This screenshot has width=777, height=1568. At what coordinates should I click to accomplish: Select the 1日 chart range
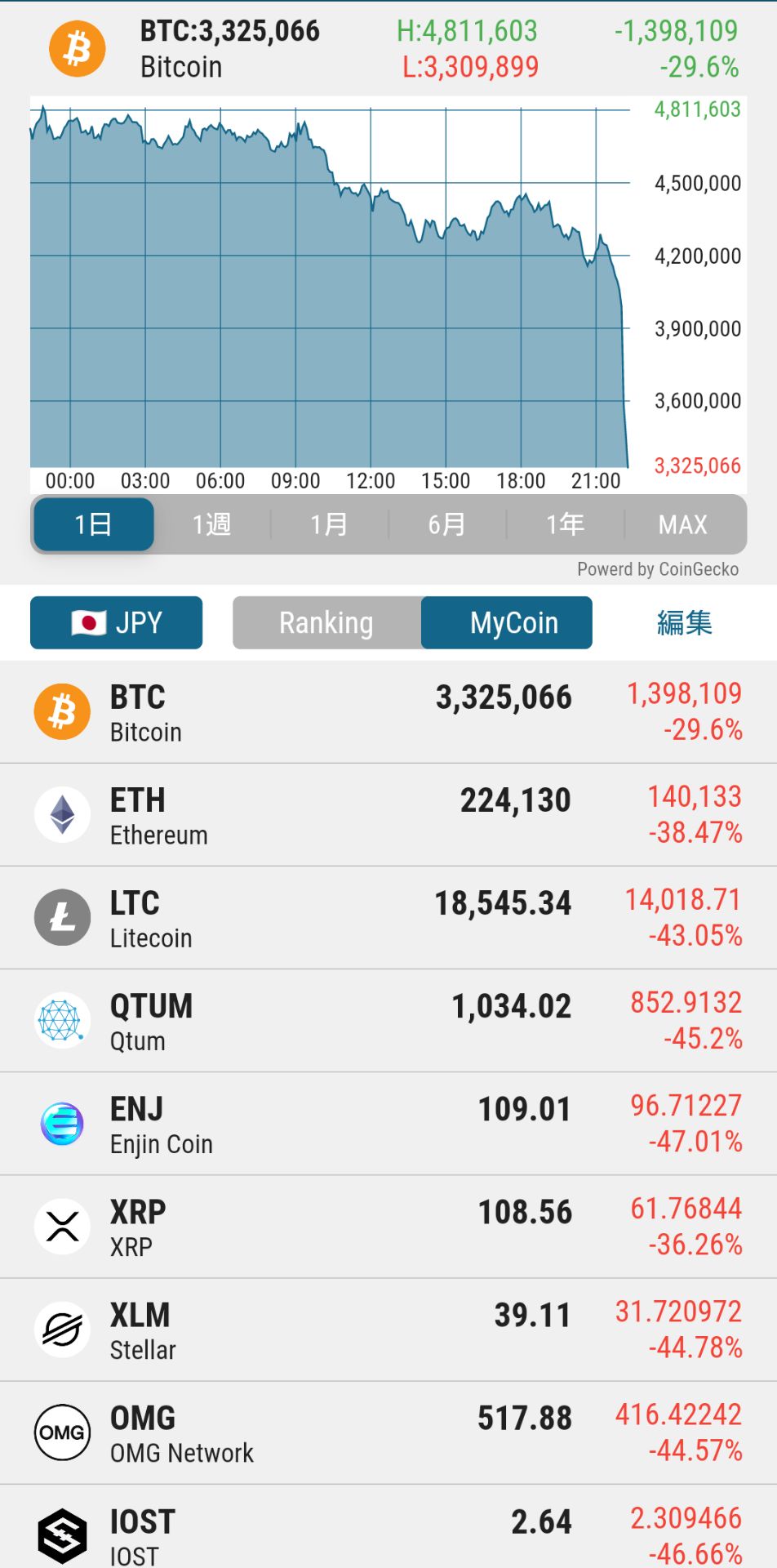[x=94, y=524]
